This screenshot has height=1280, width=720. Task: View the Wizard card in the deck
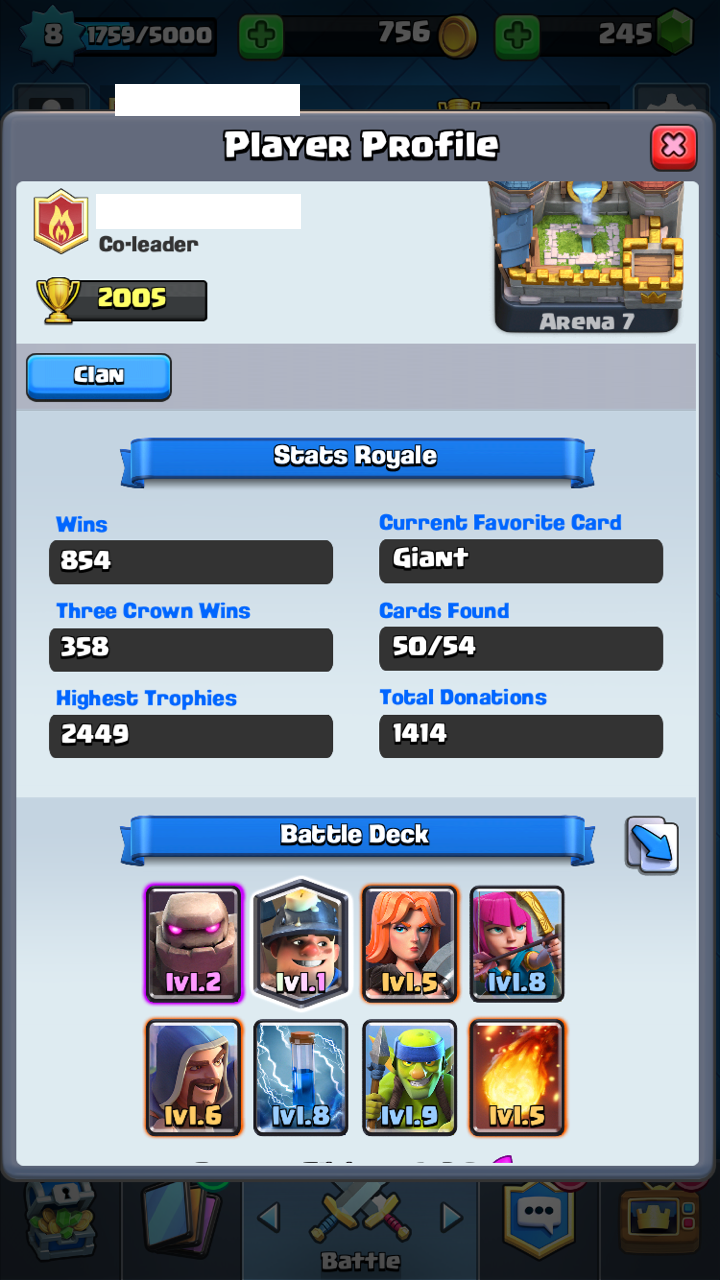click(194, 1077)
